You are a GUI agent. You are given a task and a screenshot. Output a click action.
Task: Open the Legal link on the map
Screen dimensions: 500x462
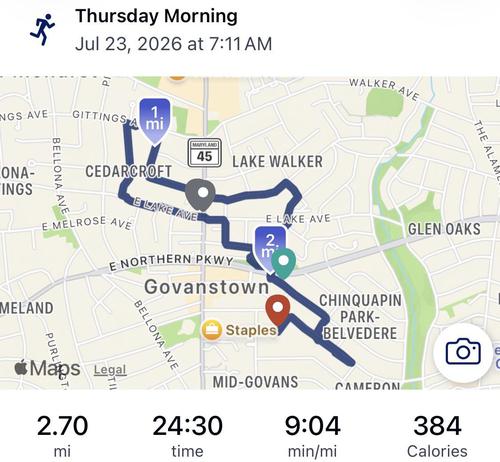pos(110,370)
